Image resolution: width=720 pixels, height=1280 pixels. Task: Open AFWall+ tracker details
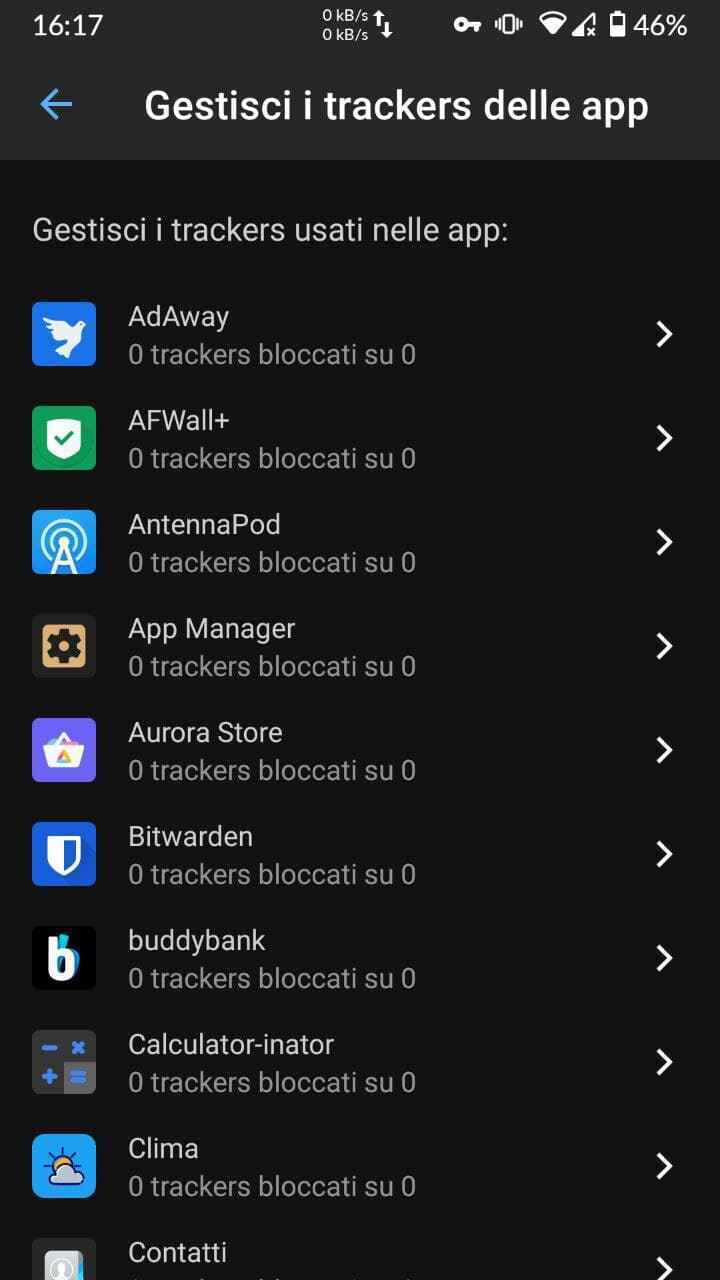[360, 438]
